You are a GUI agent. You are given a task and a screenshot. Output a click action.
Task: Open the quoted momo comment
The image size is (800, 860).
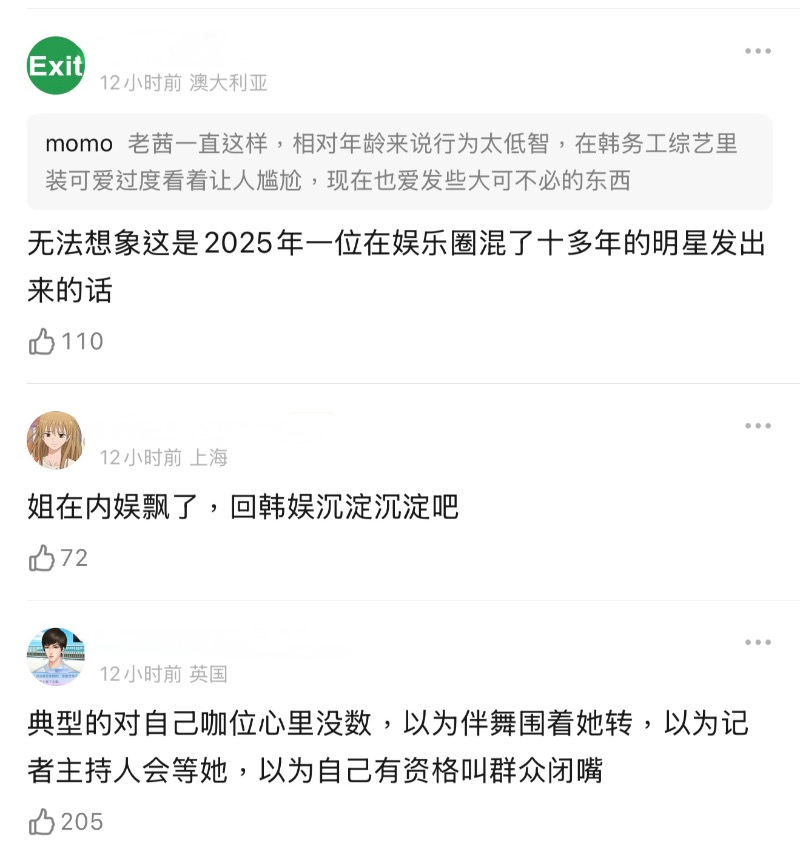pyautogui.click(x=400, y=162)
